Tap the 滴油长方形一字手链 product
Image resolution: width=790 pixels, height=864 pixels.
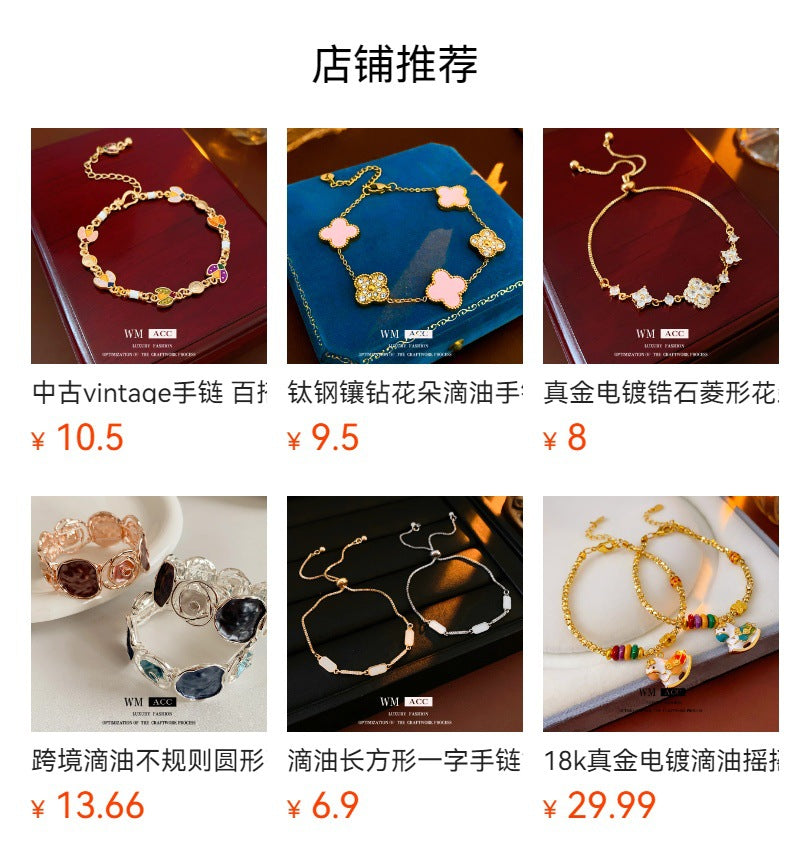tap(404, 614)
